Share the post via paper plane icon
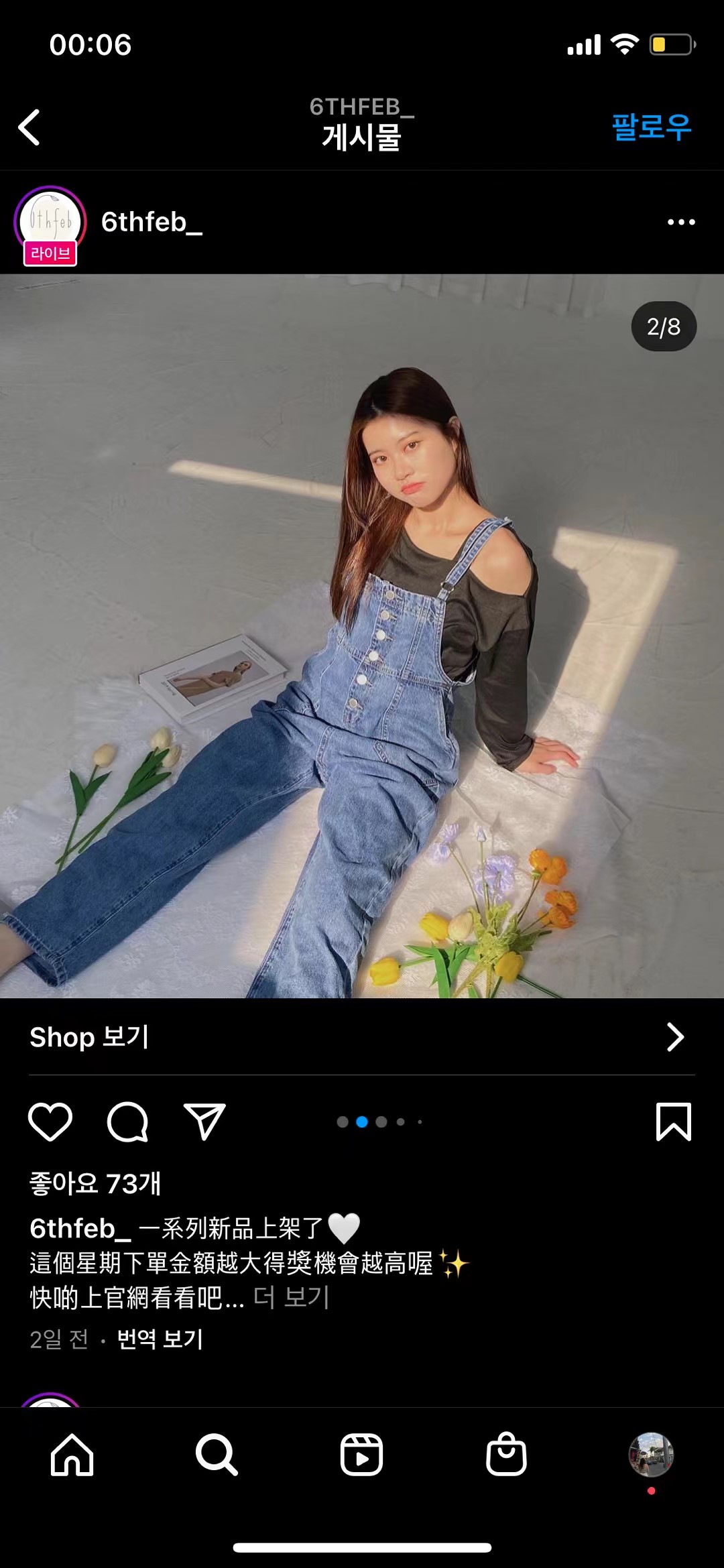 point(204,1122)
